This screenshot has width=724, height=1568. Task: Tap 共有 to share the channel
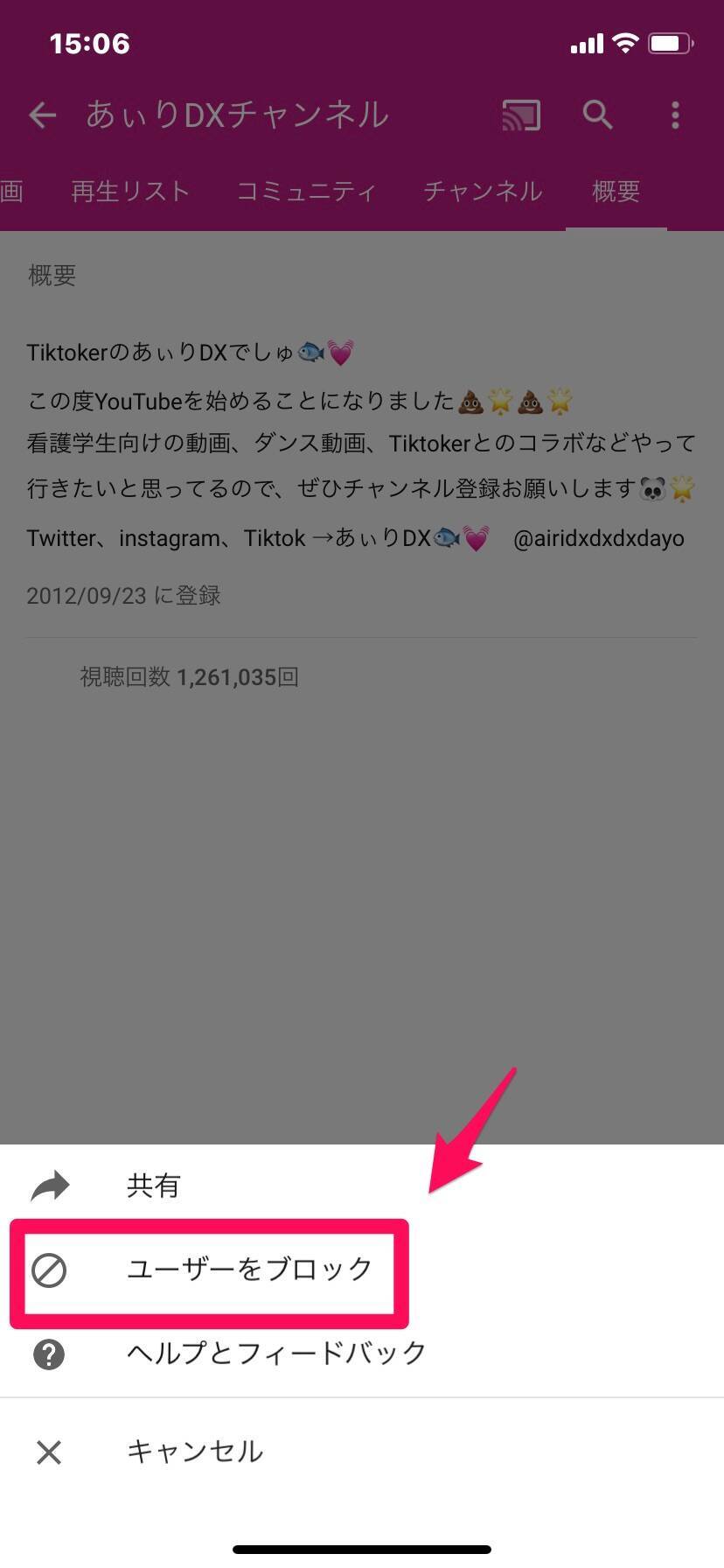(153, 1186)
